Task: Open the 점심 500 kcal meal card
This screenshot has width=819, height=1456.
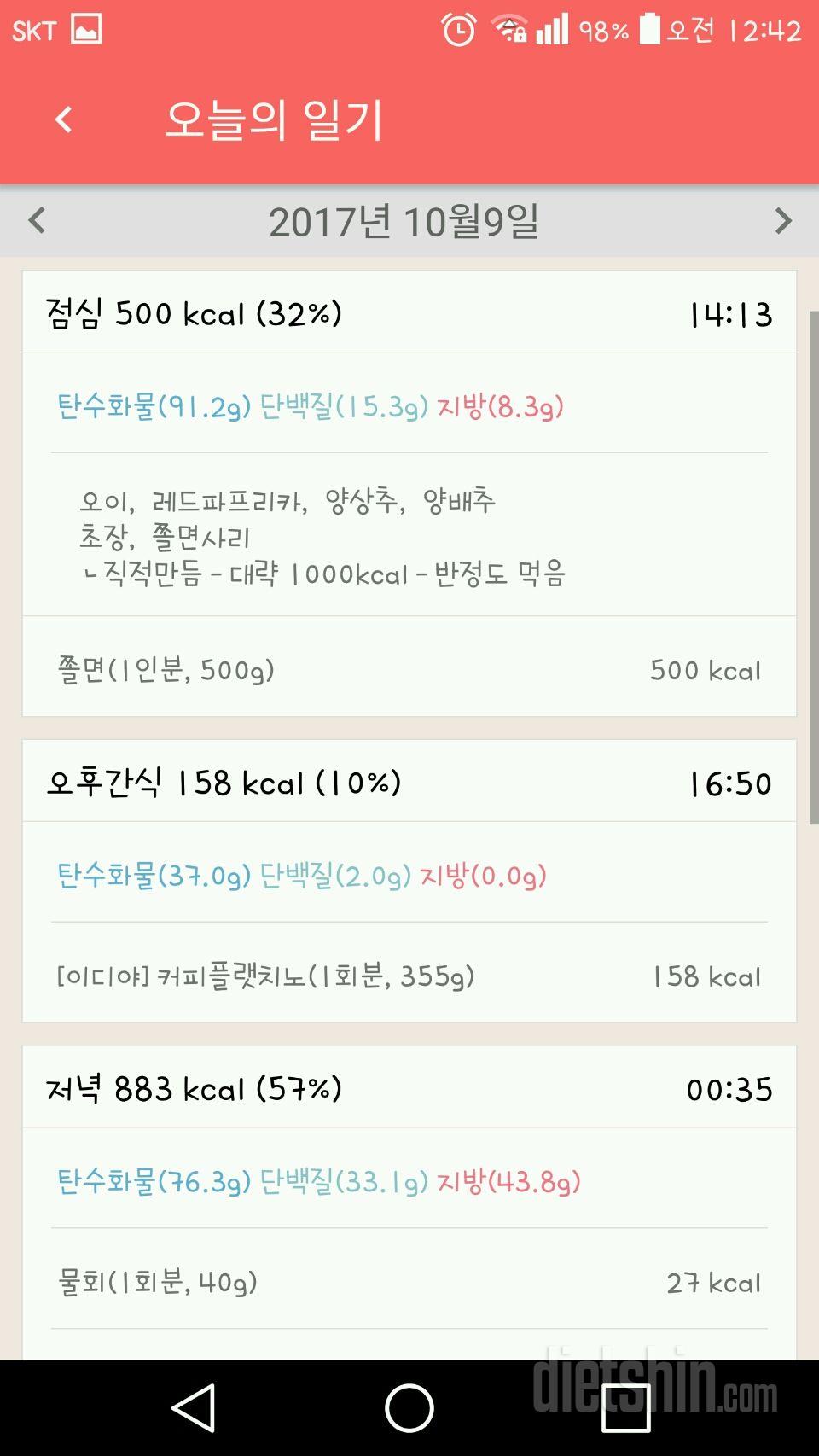Action: tap(409, 313)
